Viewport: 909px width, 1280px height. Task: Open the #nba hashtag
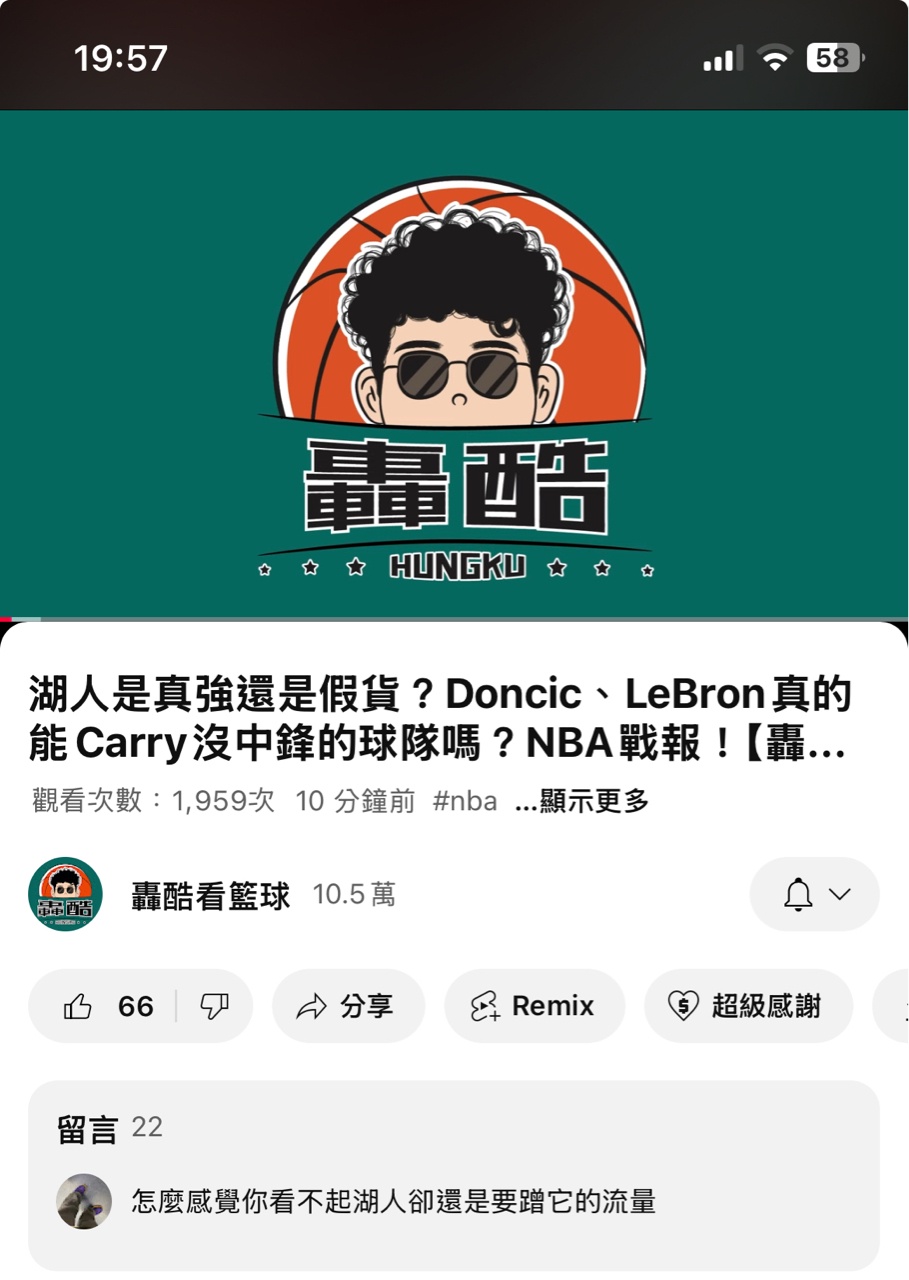[x=464, y=801]
